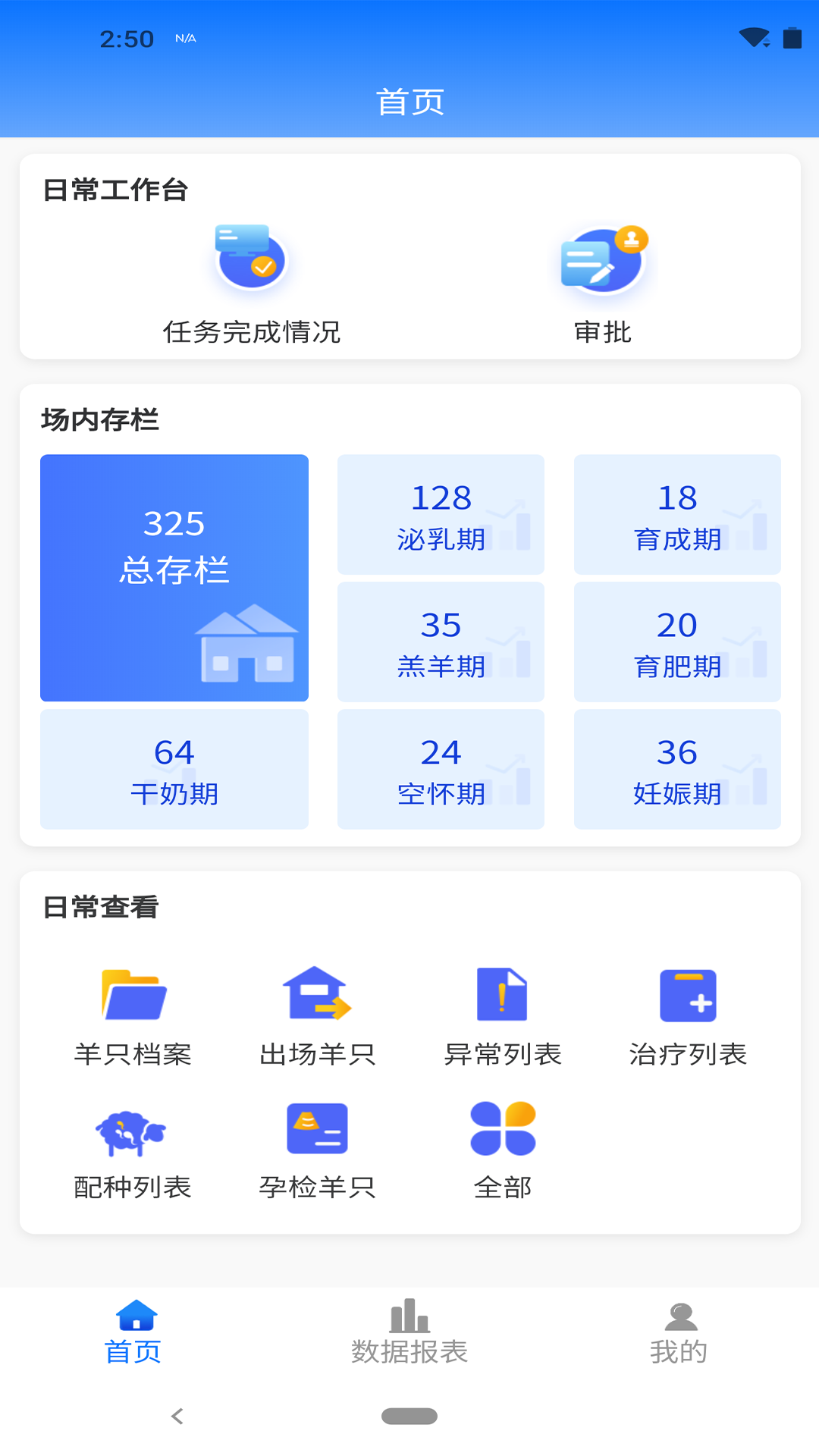Open the 治疗列表 treatment list icon
819x1456 pixels.
689,997
